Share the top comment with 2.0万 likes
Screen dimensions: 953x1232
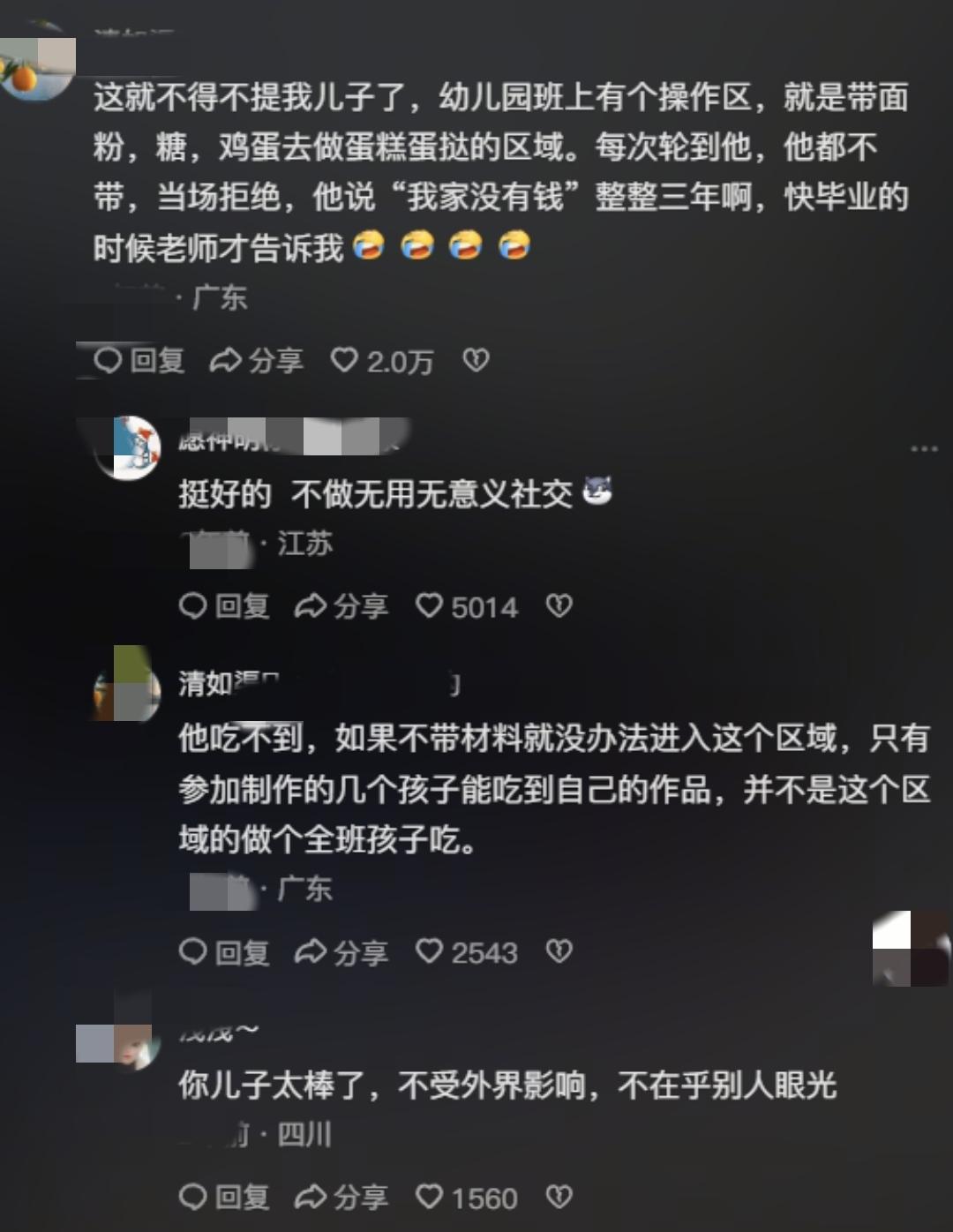point(257,360)
